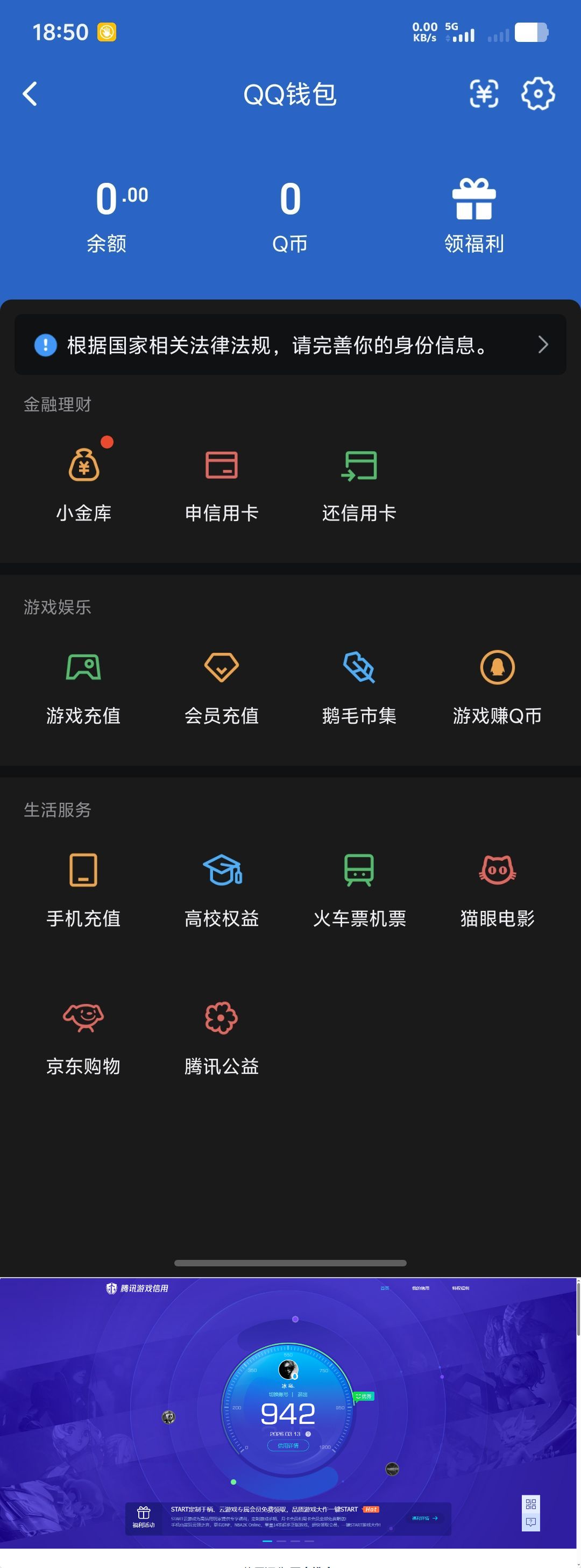Select the 手机充值 phone icon
The width and height of the screenshot is (581, 1568).
pos(83,872)
